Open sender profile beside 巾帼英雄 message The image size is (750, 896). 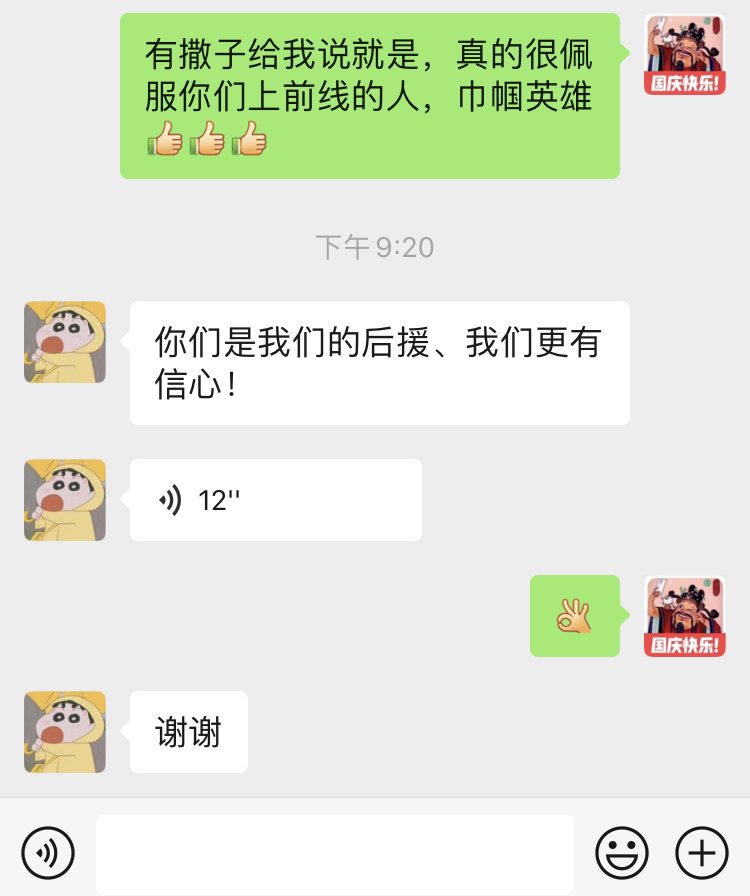[684, 55]
